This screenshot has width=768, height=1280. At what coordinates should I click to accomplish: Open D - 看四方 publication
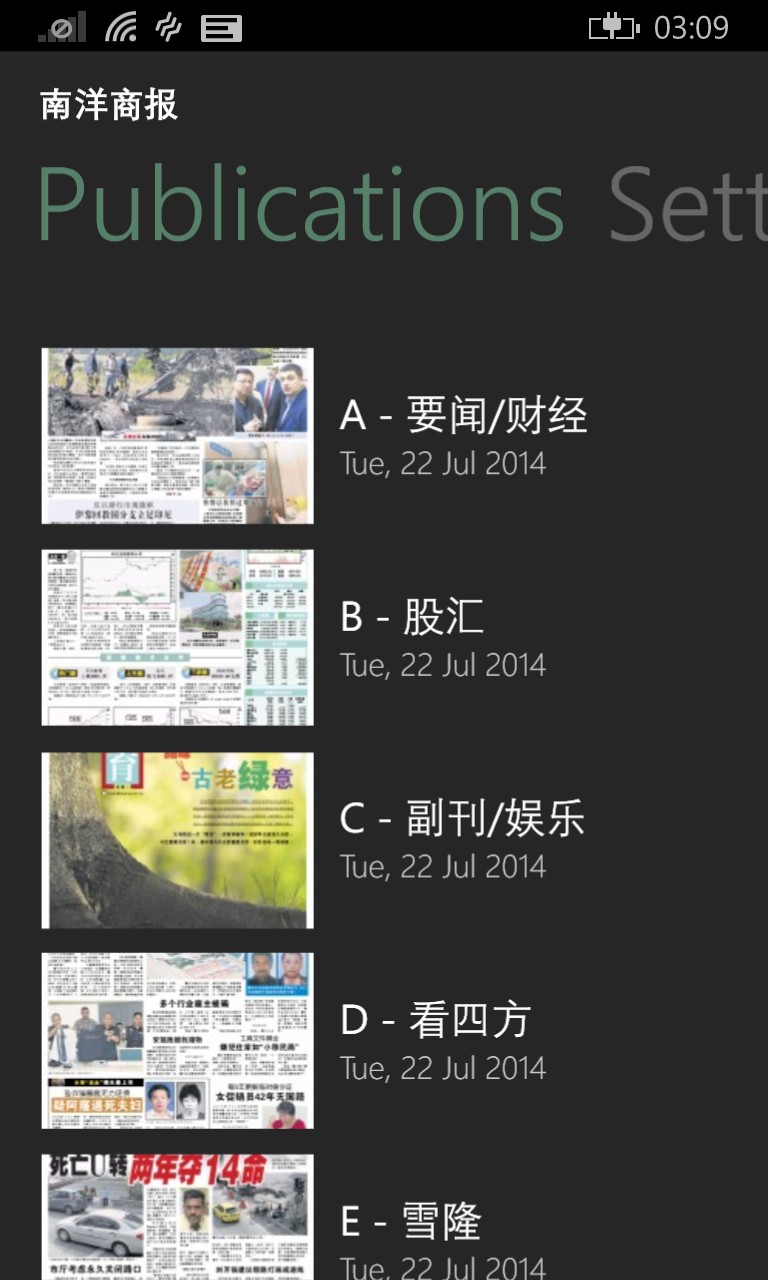click(435, 1040)
